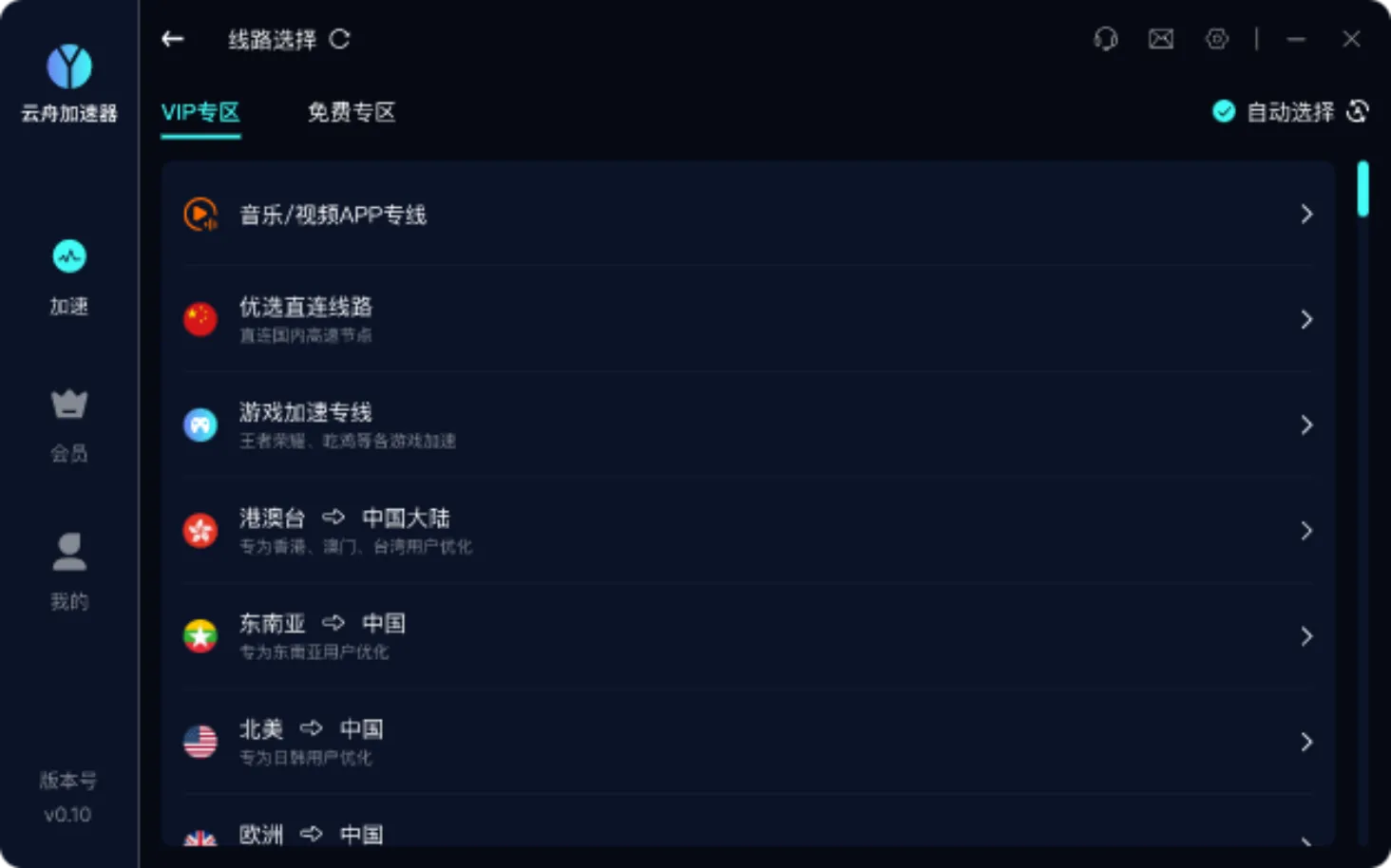Go back using the arrow icon
The image size is (1391, 868).
173,39
